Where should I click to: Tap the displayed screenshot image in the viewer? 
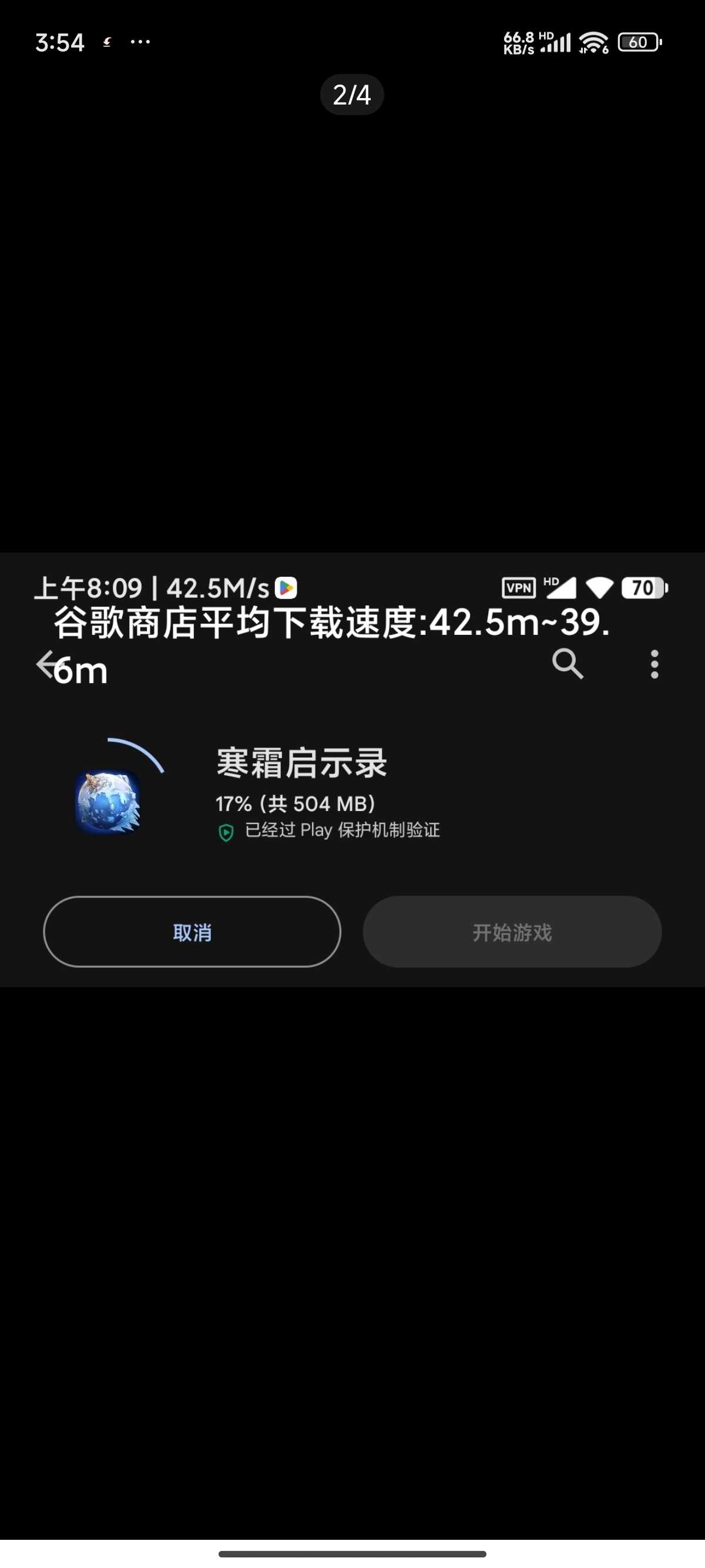(x=352, y=769)
